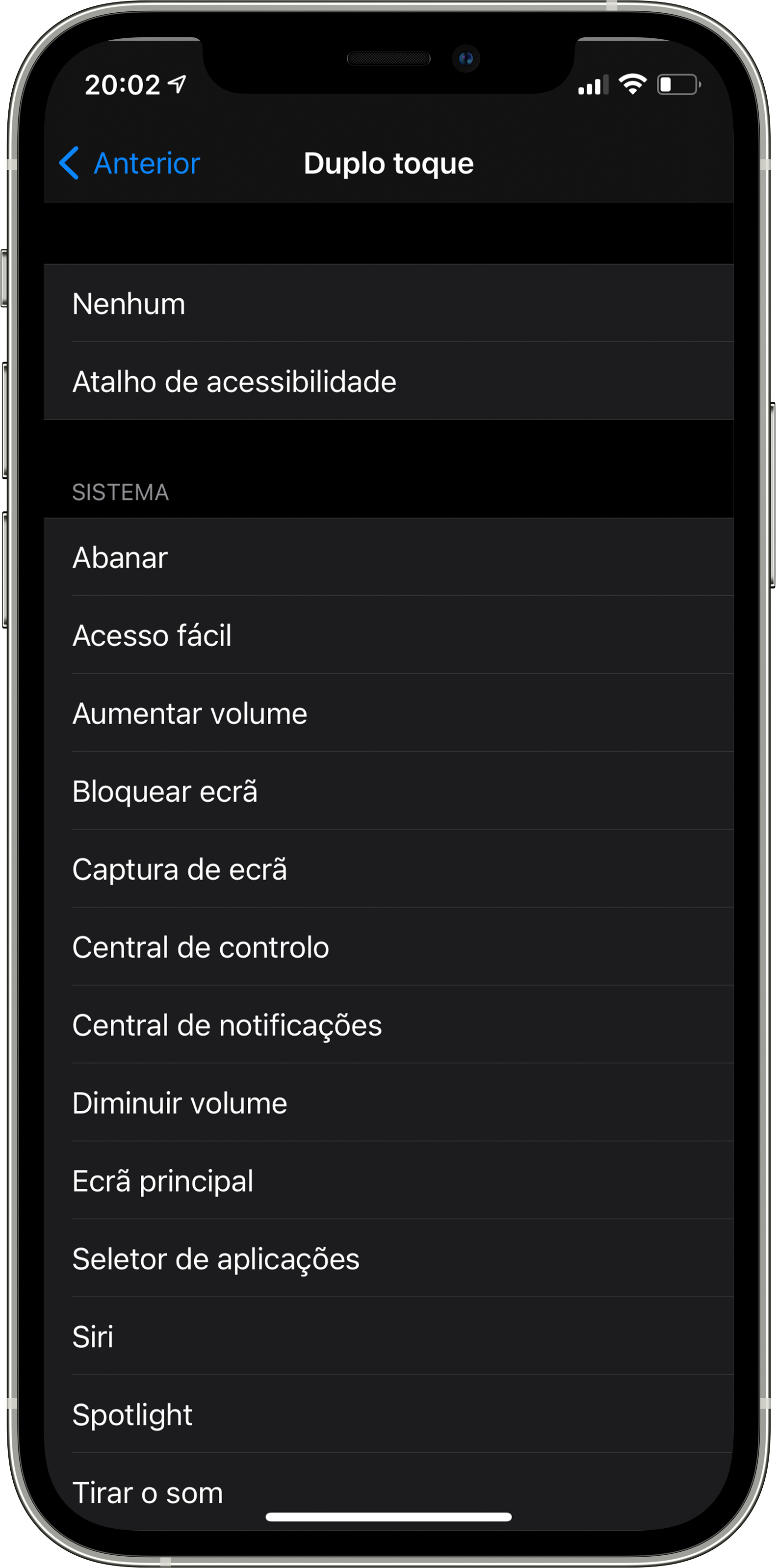
Task: Select Central de notificações
Action: coord(388,1024)
